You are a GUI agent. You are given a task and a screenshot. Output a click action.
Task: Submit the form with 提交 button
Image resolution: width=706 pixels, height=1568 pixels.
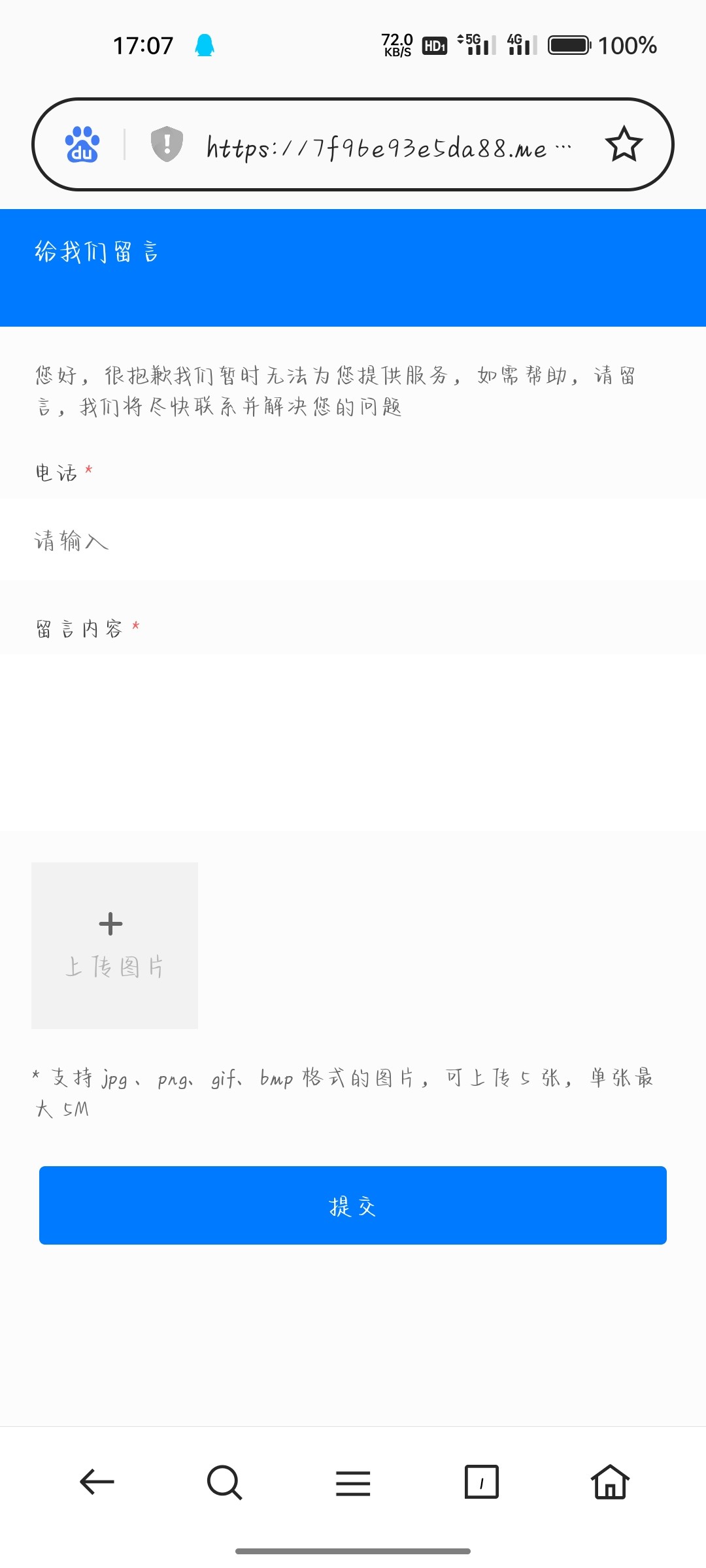[x=353, y=1205]
